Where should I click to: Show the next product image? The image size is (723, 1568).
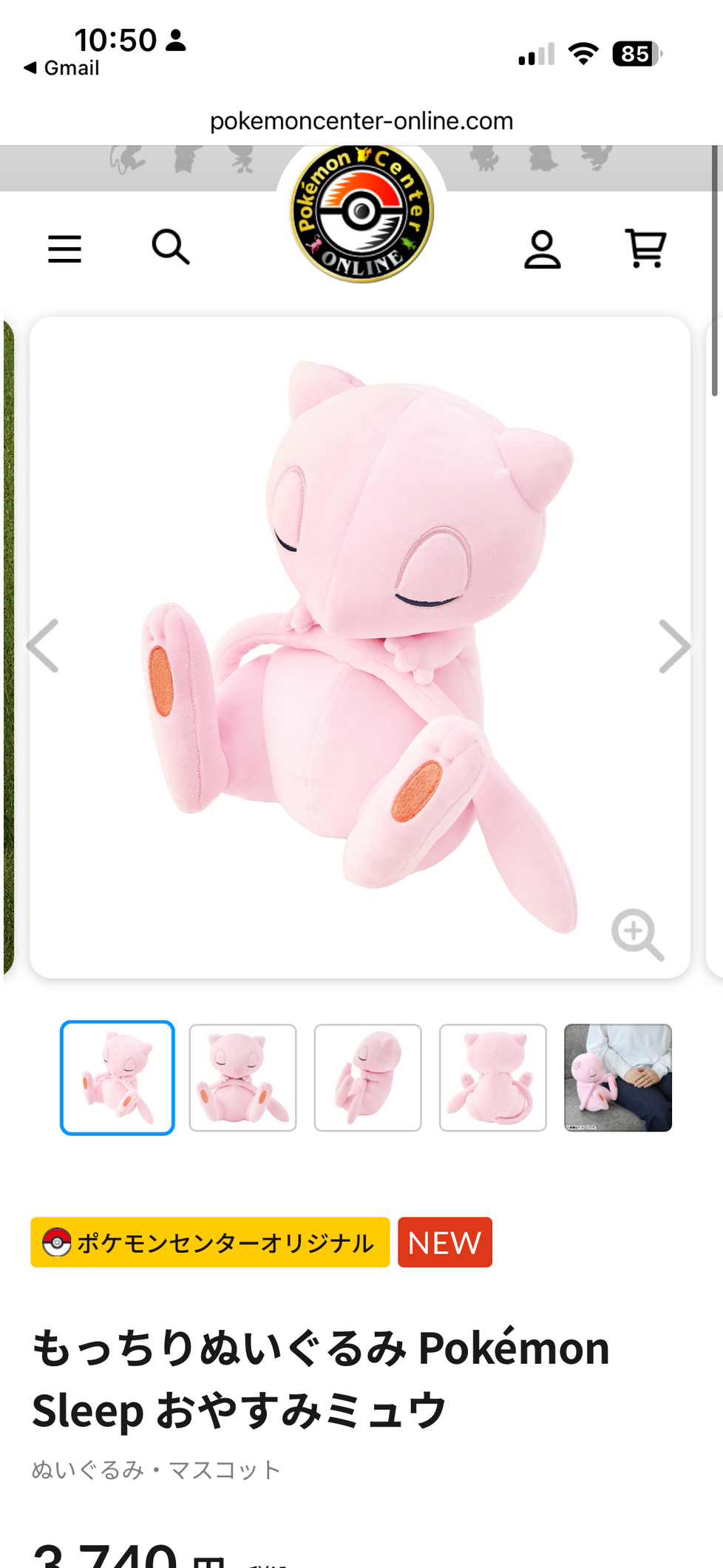click(x=674, y=646)
